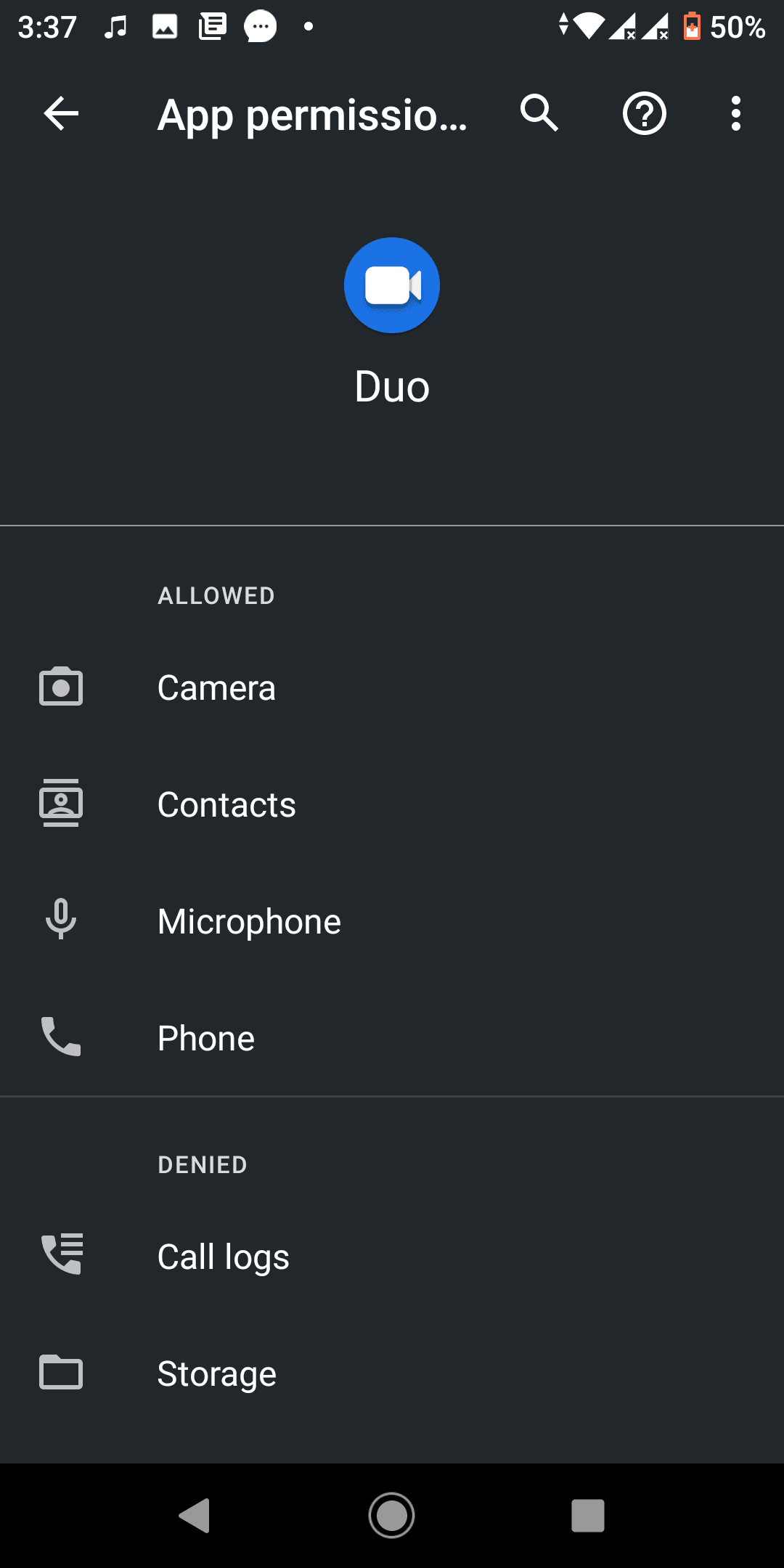784x1568 pixels.
Task: Select the Call logs permission icon
Action: tap(61, 1254)
